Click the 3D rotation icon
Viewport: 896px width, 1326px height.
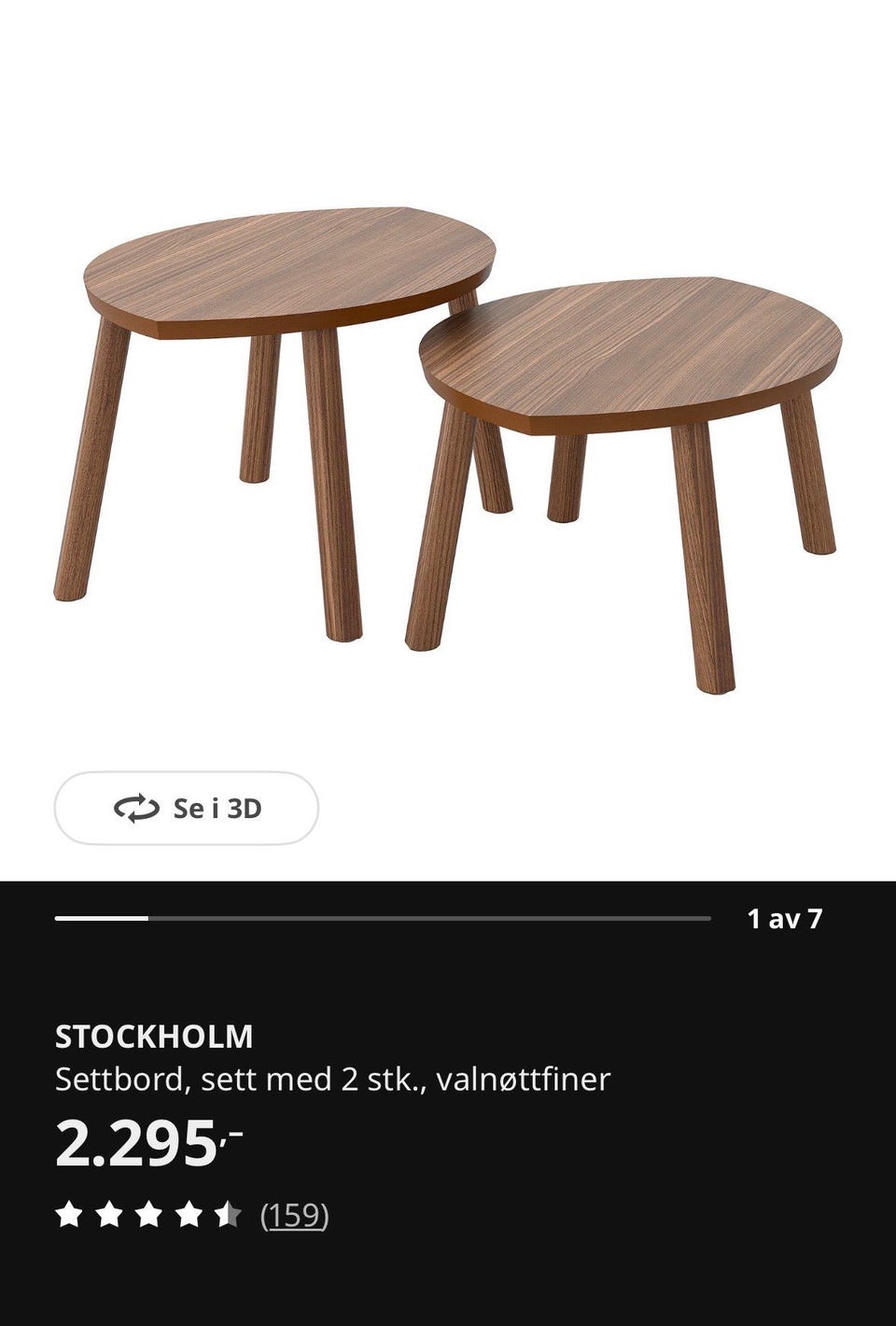[x=137, y=809]
